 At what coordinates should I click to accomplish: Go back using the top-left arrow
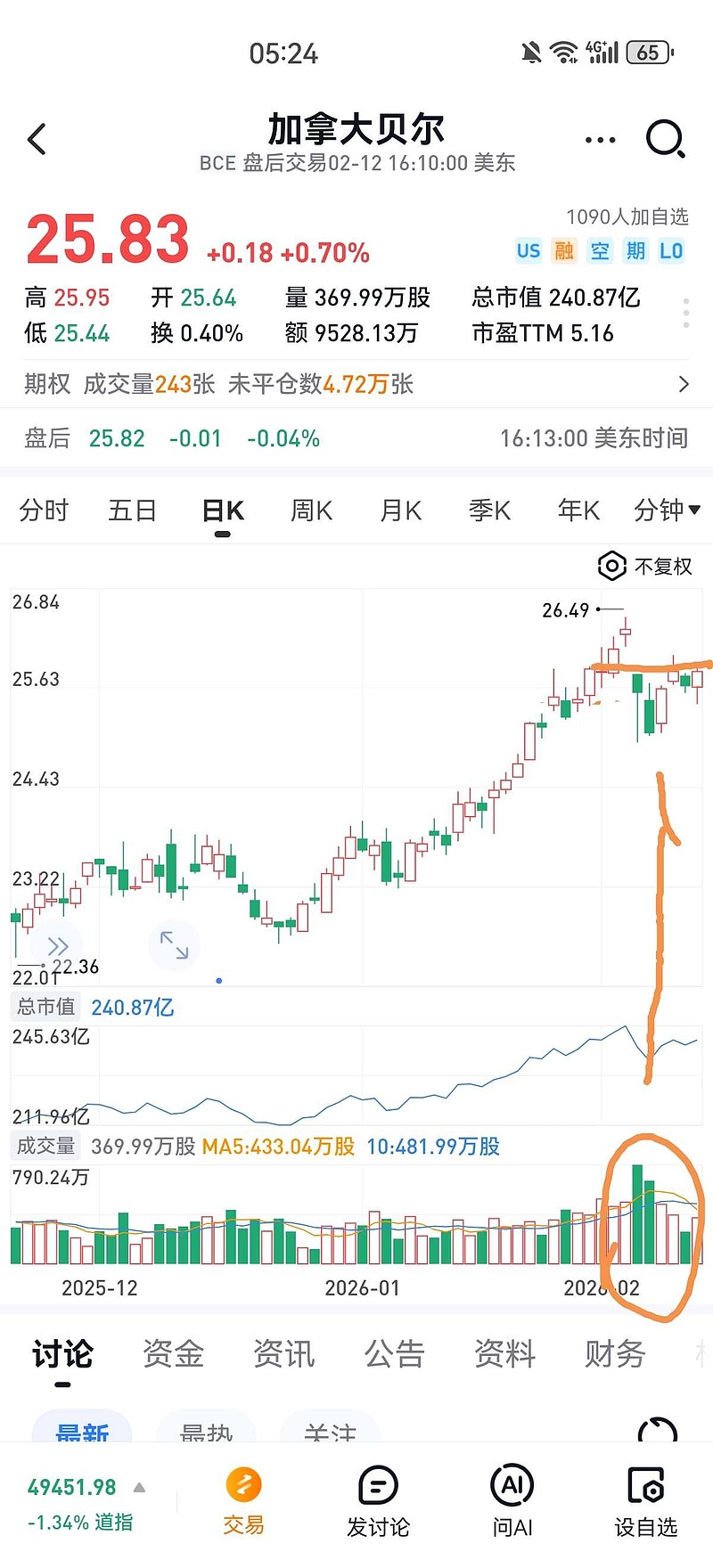pyautogui.click(x=37, y=140)
